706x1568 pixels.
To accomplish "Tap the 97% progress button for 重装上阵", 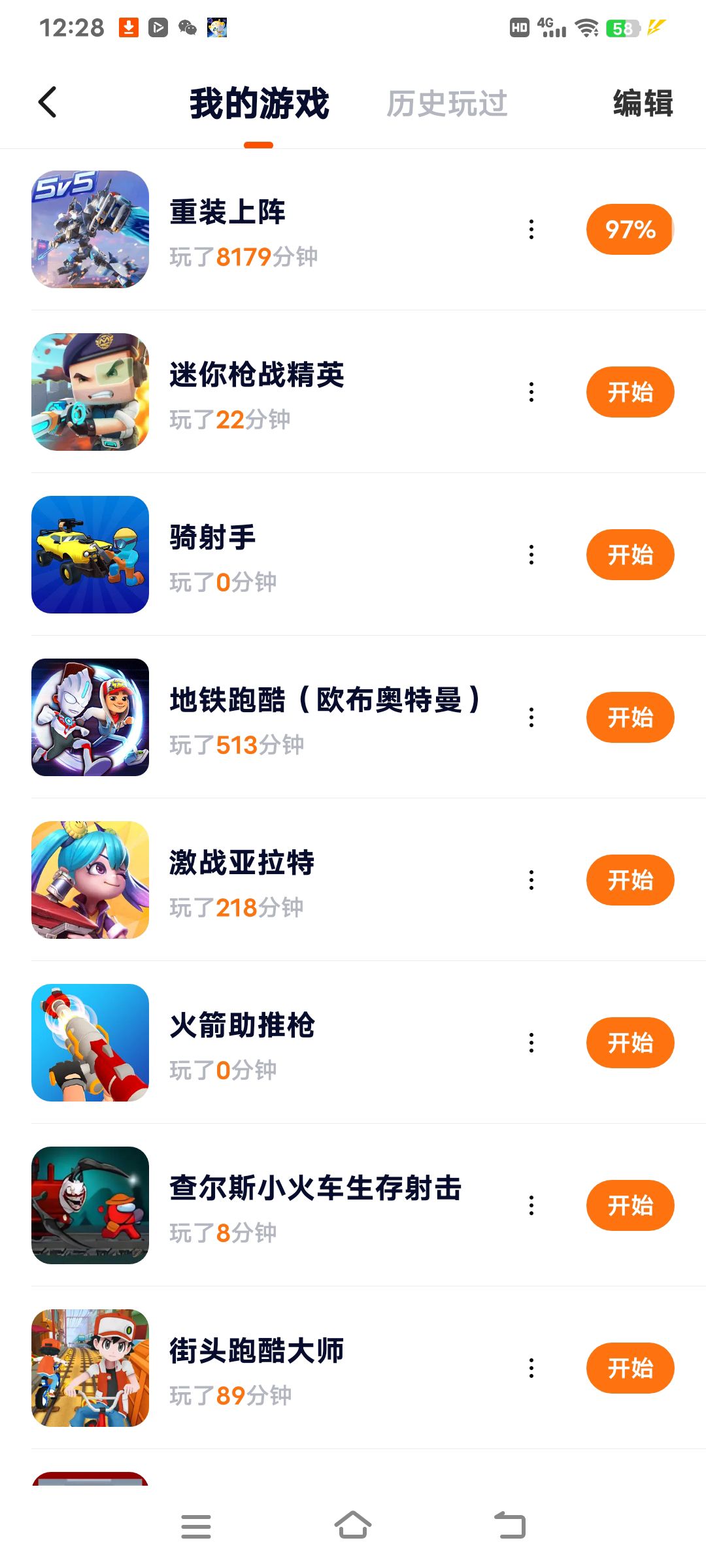I will coord(630,229).
